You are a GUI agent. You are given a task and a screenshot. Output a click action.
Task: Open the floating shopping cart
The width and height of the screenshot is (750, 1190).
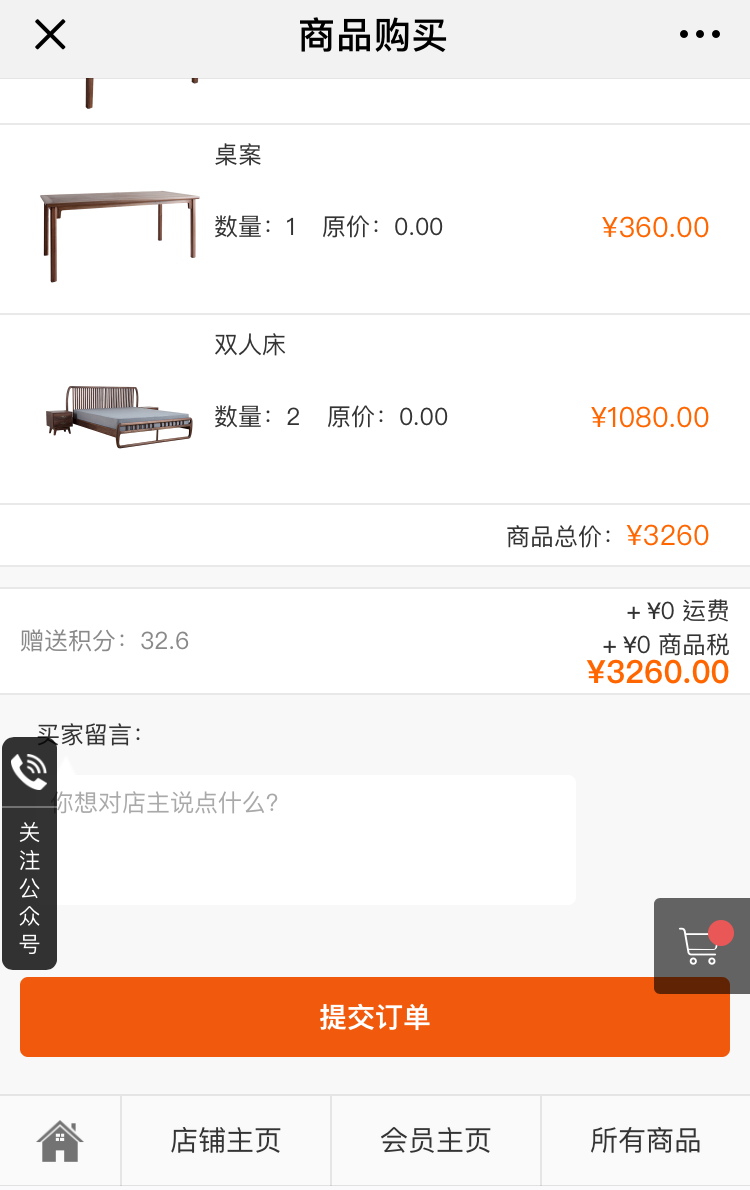tap(702, 945)
